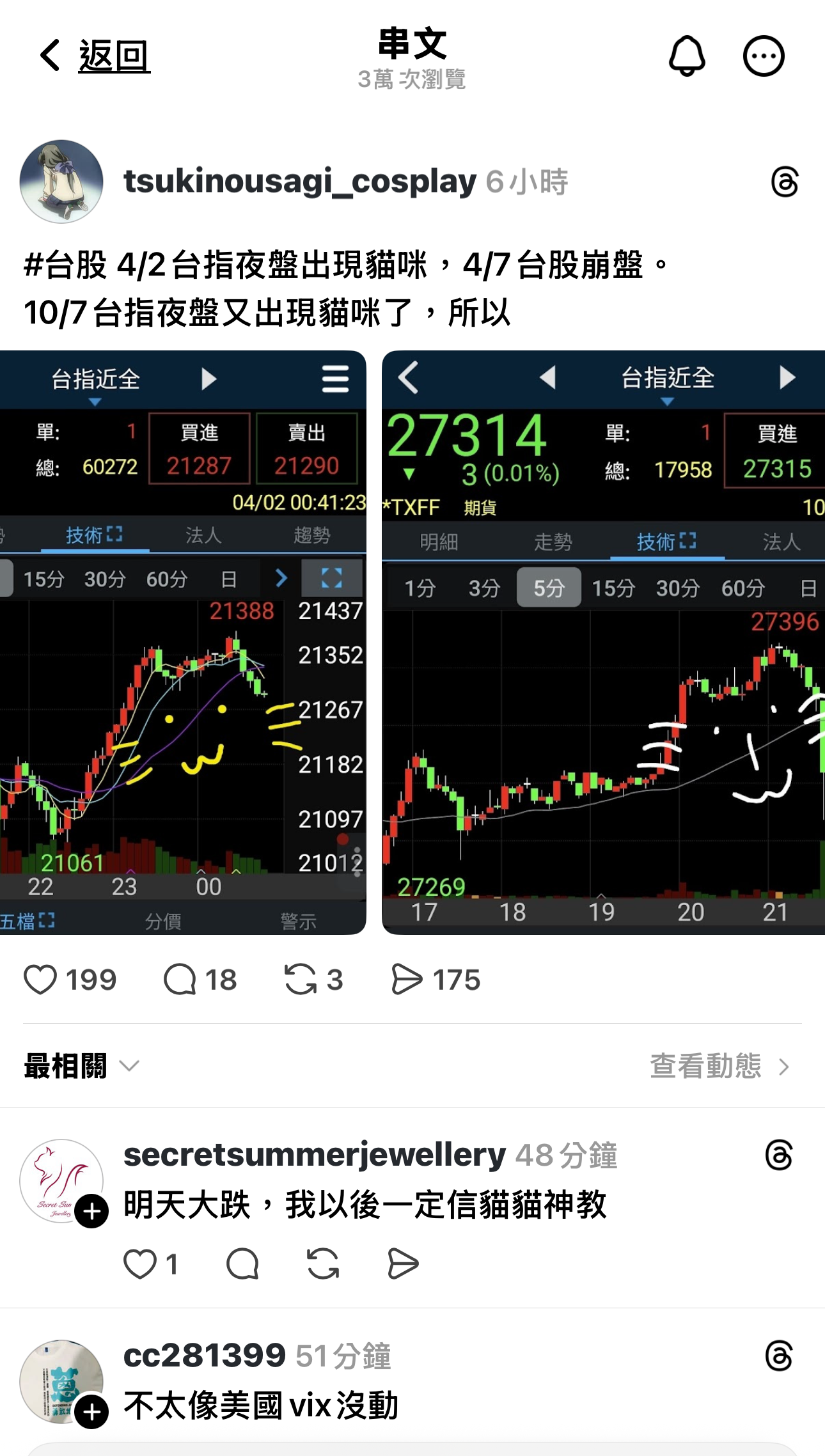Follow cc281399 via avatar plus
The height and width of the screenshot is (1456, 825).
91,1411
